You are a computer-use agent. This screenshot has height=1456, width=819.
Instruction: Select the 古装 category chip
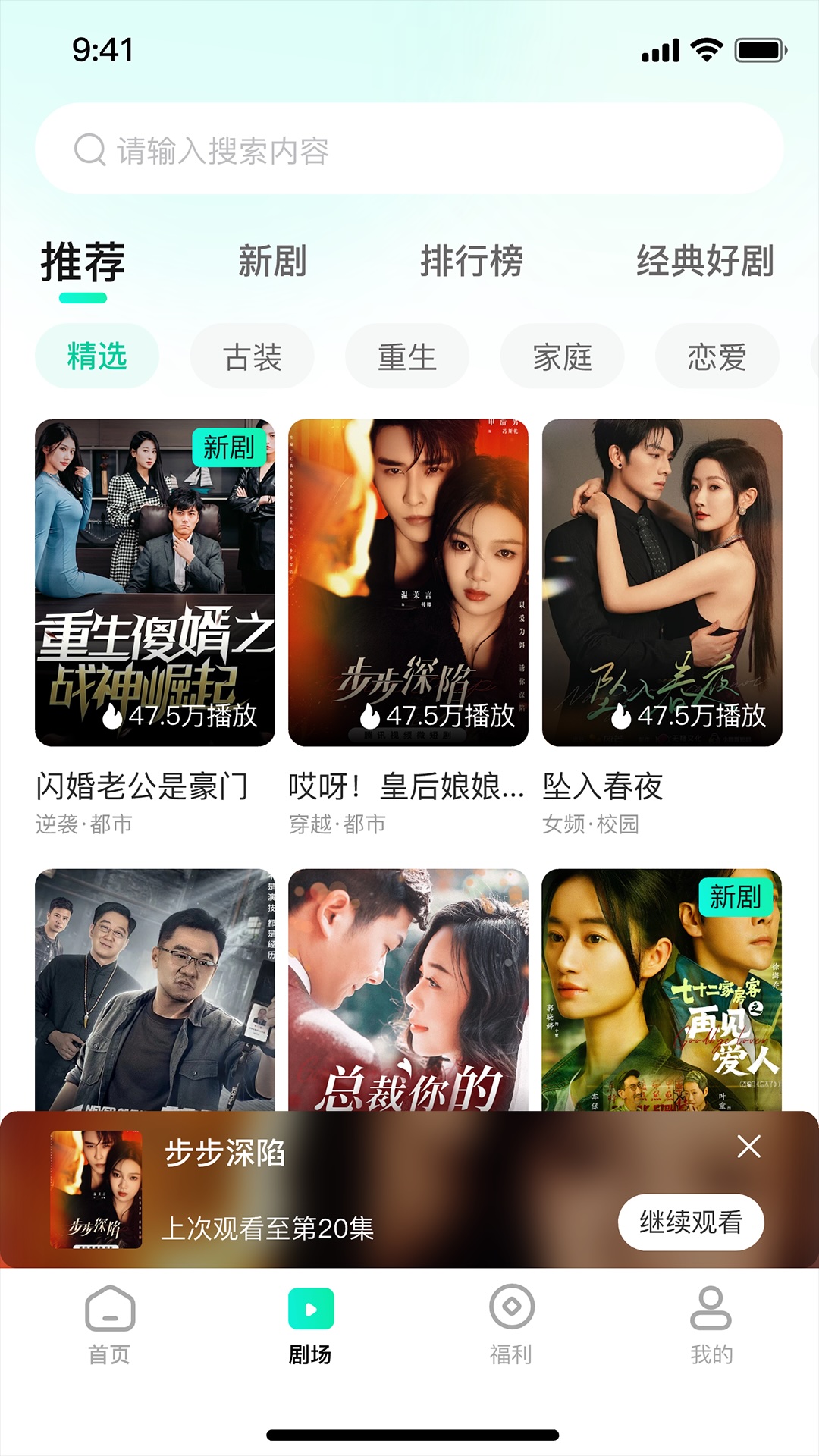251,356
